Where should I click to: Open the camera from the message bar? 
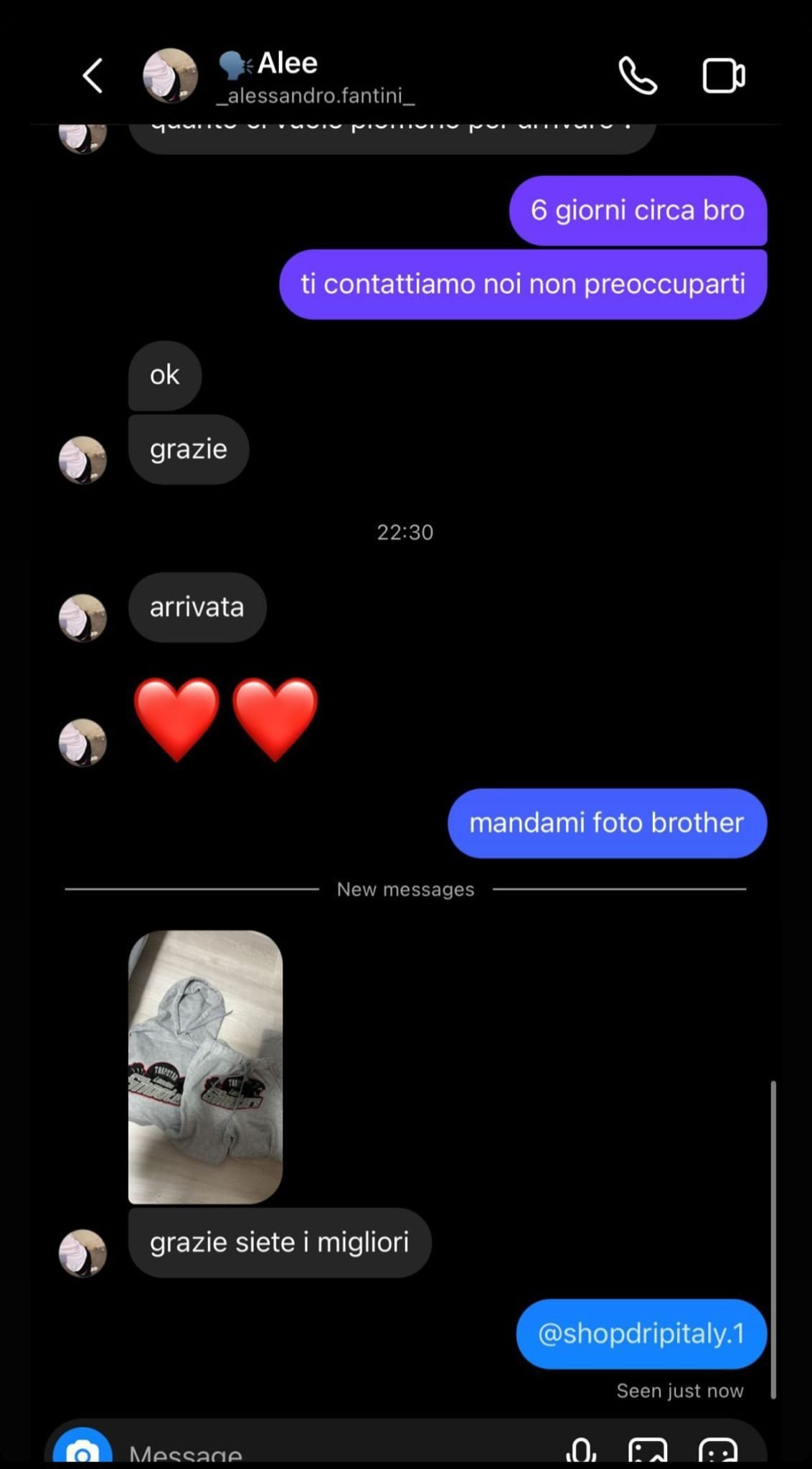pyautogui.click(x=82, y=1450)
